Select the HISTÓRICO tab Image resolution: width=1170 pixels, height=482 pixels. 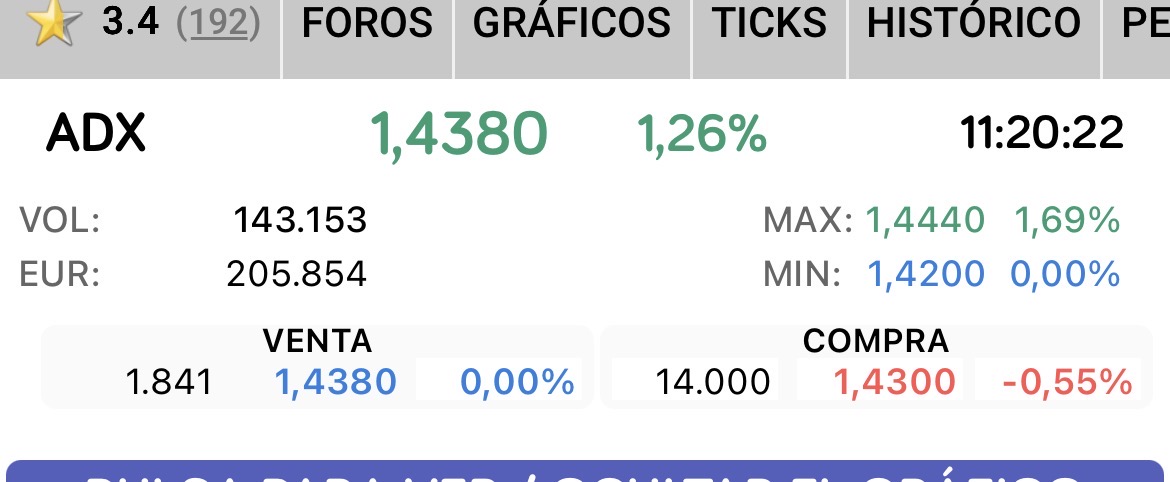click(x=974, y=24)
